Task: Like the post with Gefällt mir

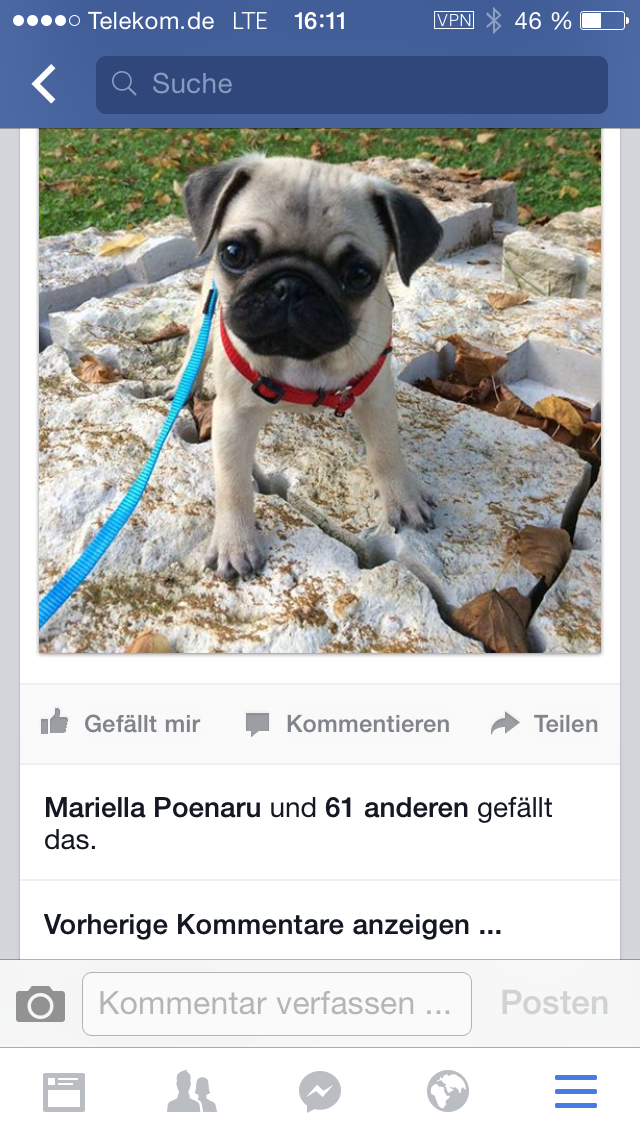Action: coord(121,724)
